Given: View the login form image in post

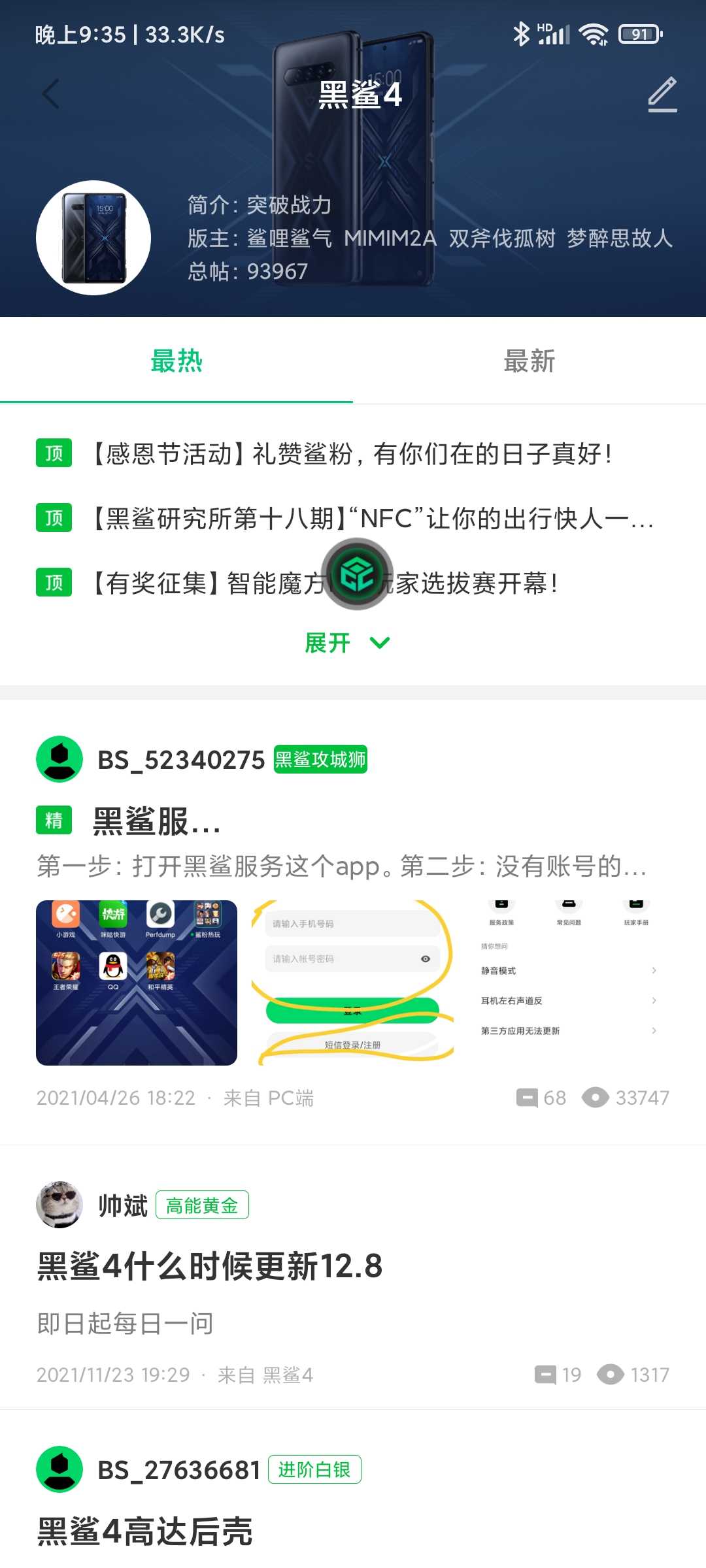Looking at the screenshot, I should click(x=353, y=983).
